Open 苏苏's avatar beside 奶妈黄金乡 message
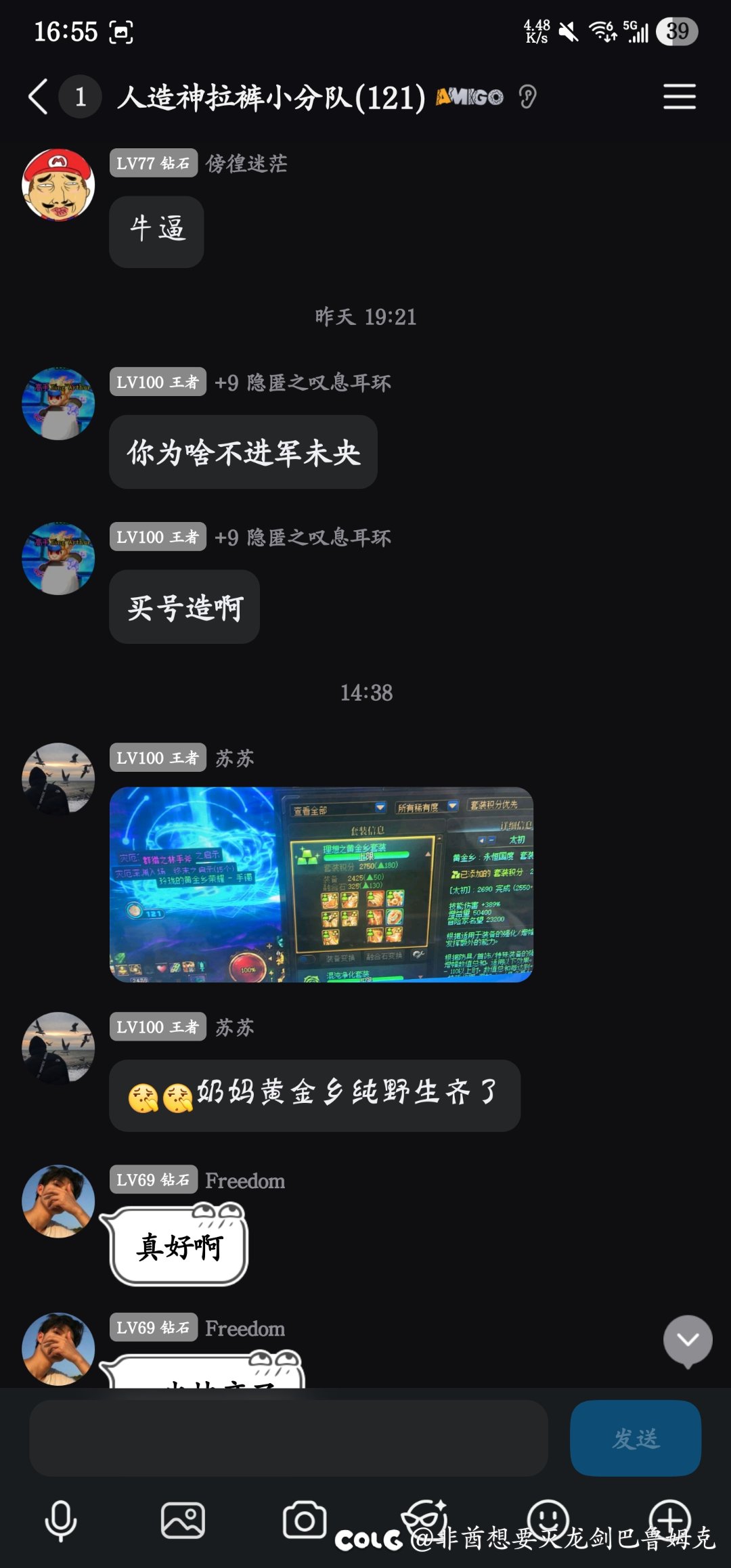The image size is (731, 1568). 58,1048
